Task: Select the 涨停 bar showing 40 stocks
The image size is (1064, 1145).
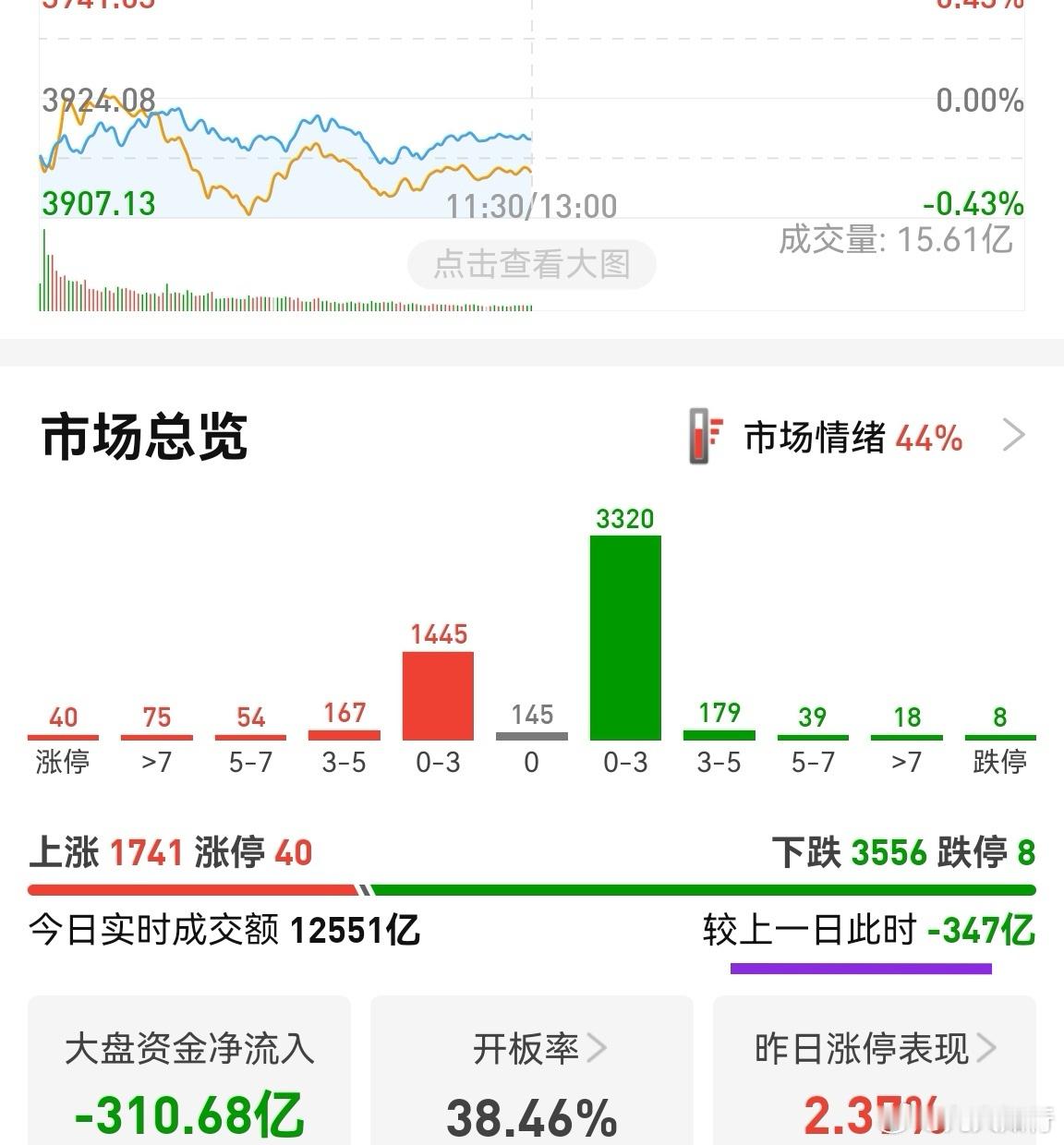Action: (62, 737)
